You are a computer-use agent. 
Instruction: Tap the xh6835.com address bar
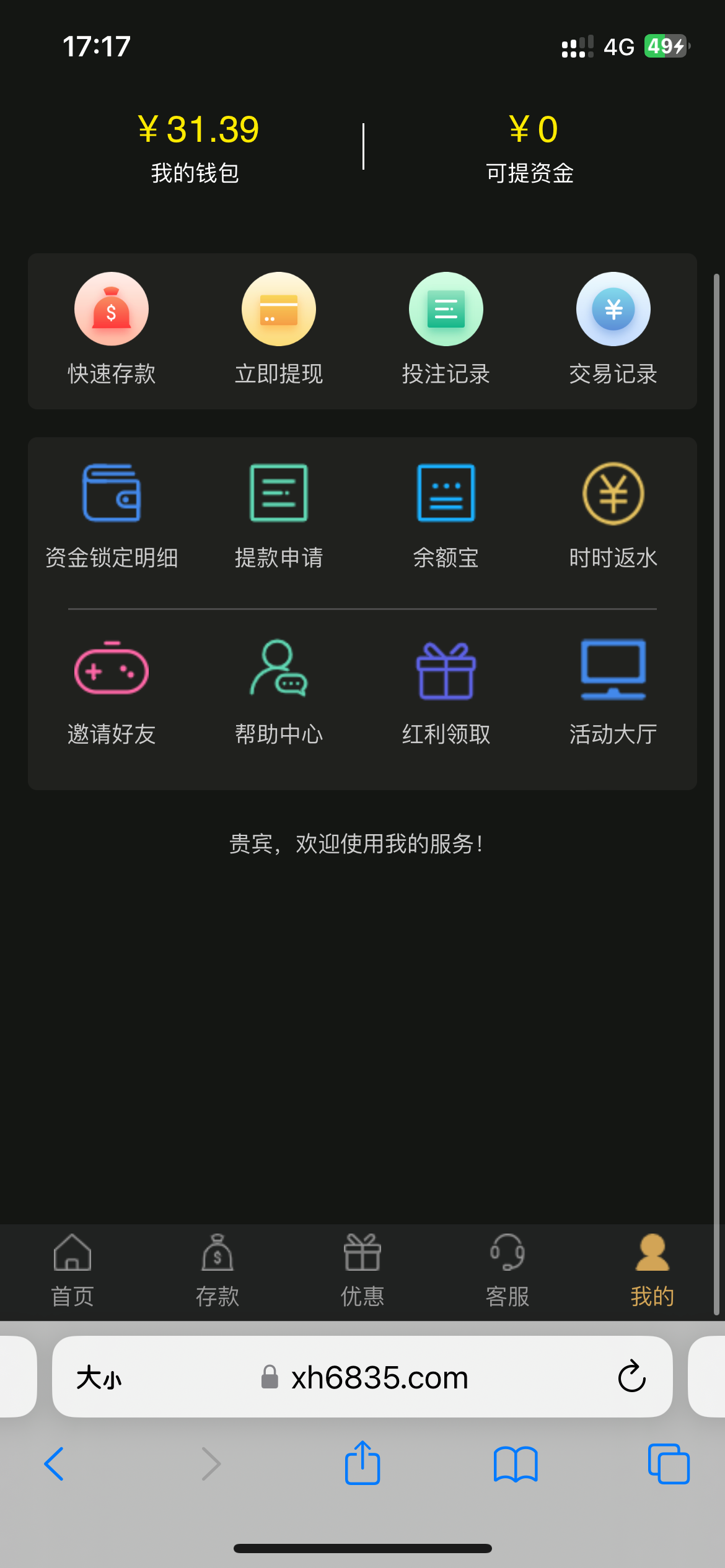(x=379, y=1377)
